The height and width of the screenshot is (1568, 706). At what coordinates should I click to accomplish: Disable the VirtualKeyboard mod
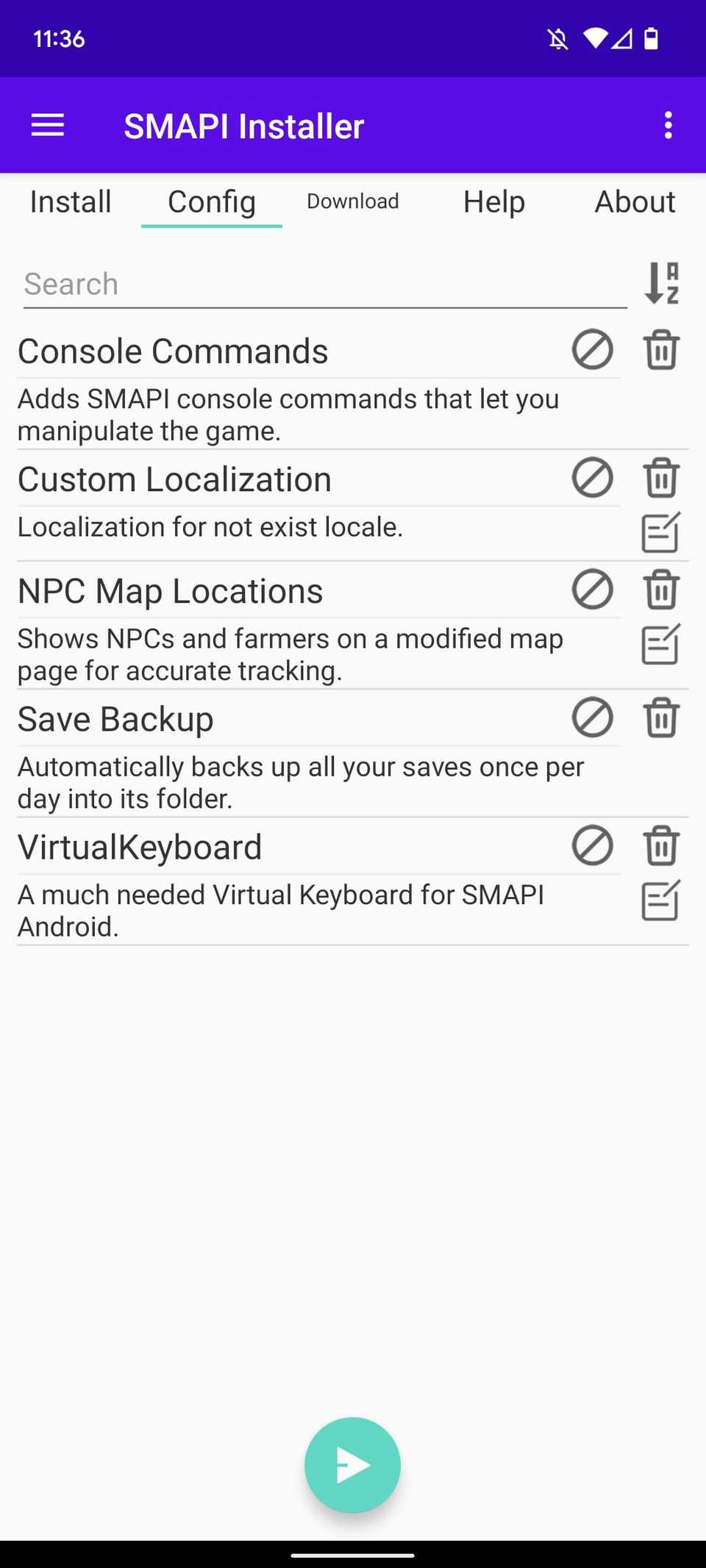coord(592,846)
